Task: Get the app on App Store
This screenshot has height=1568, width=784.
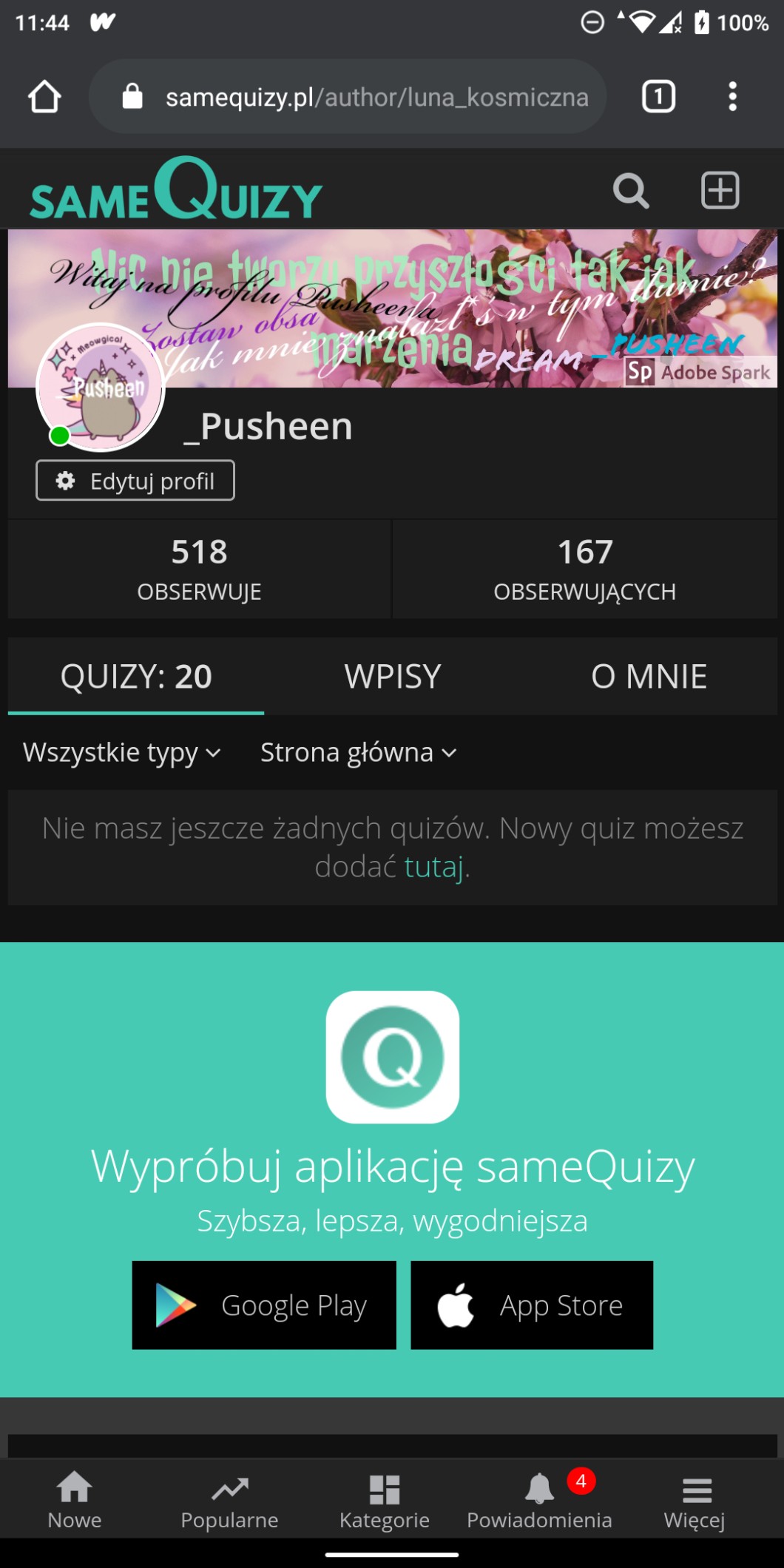Action: click(532, 1305)
